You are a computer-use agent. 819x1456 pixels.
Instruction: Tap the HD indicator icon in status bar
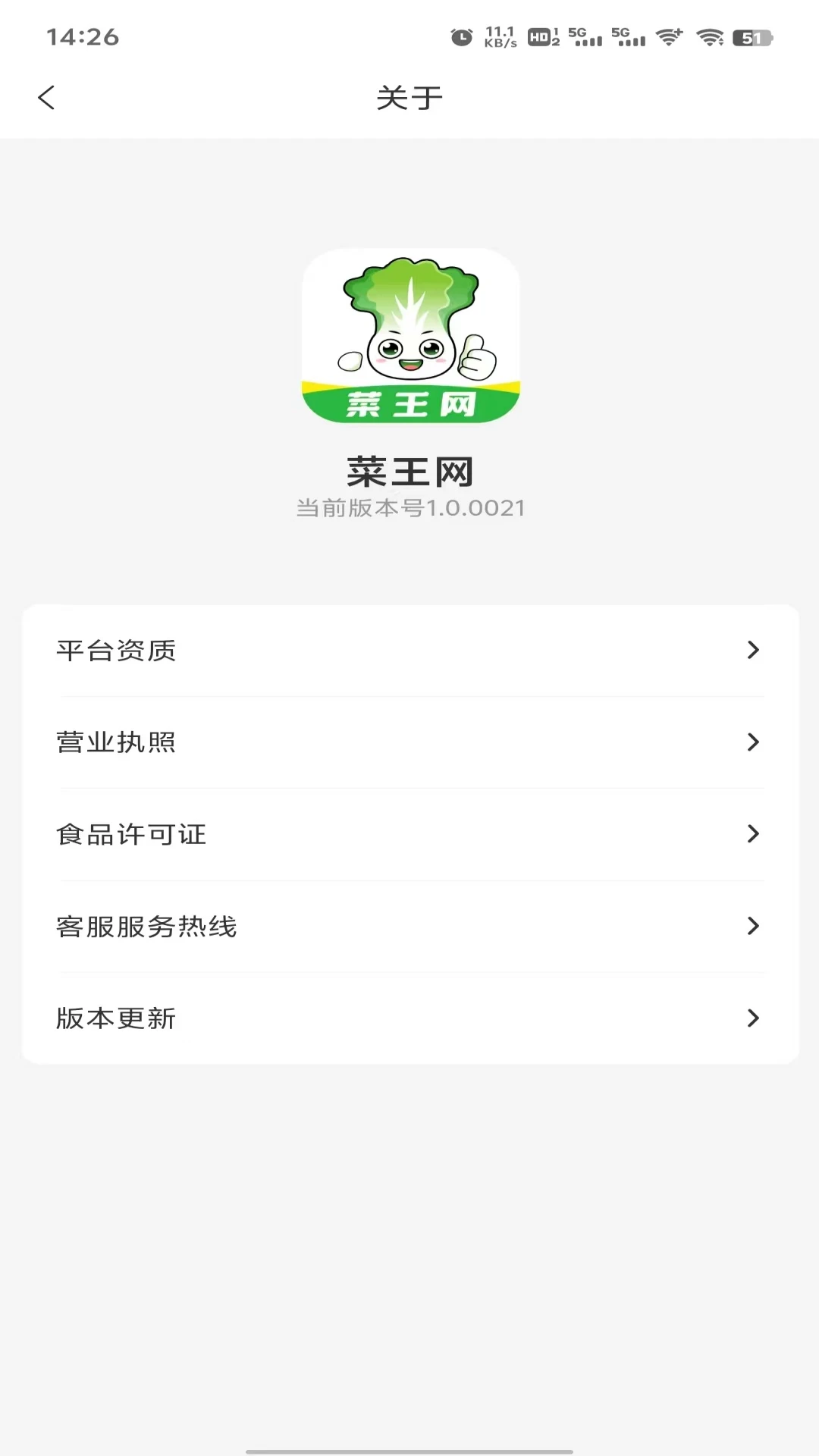pyautogui.click(x=540, y=36)
